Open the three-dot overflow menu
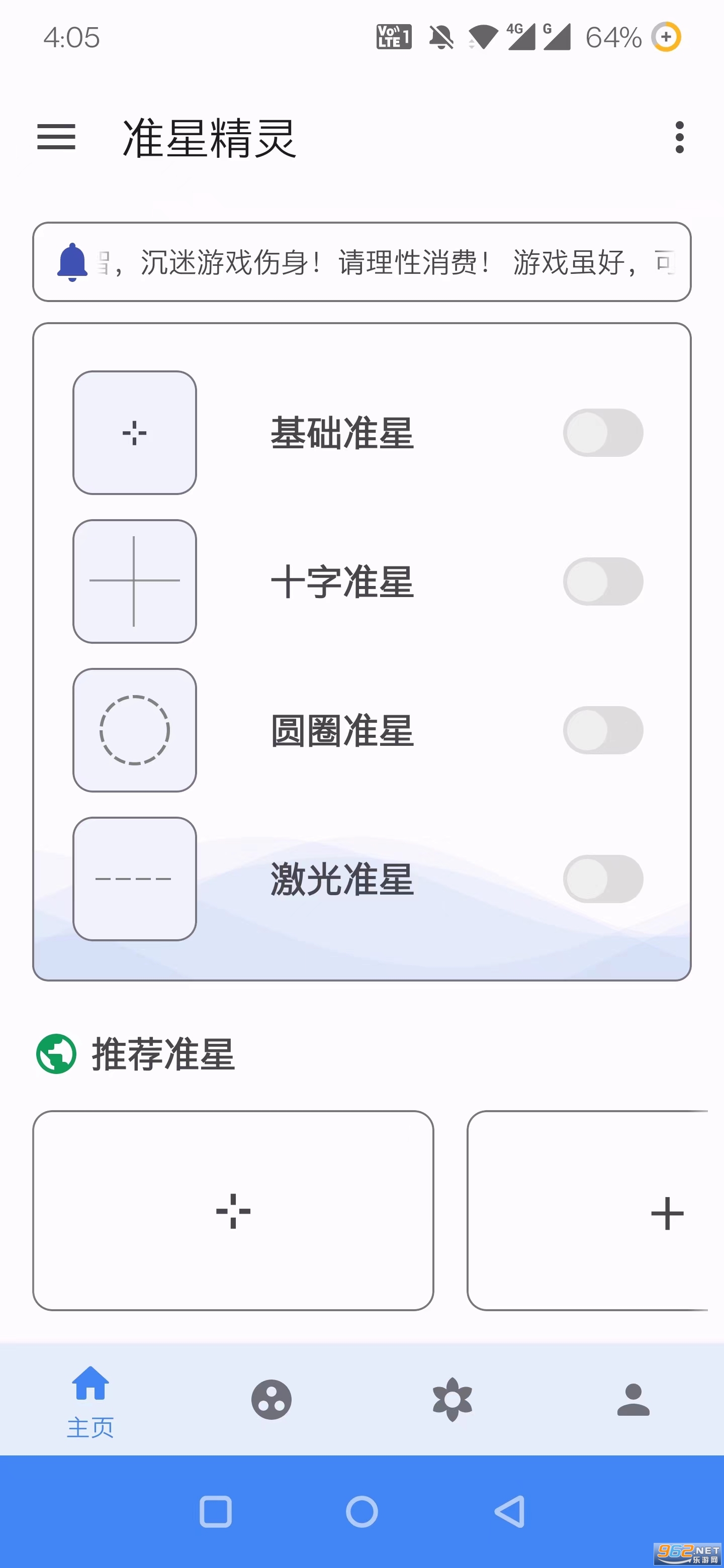Viewport: 724px width, 1568px height. (680, 137)
